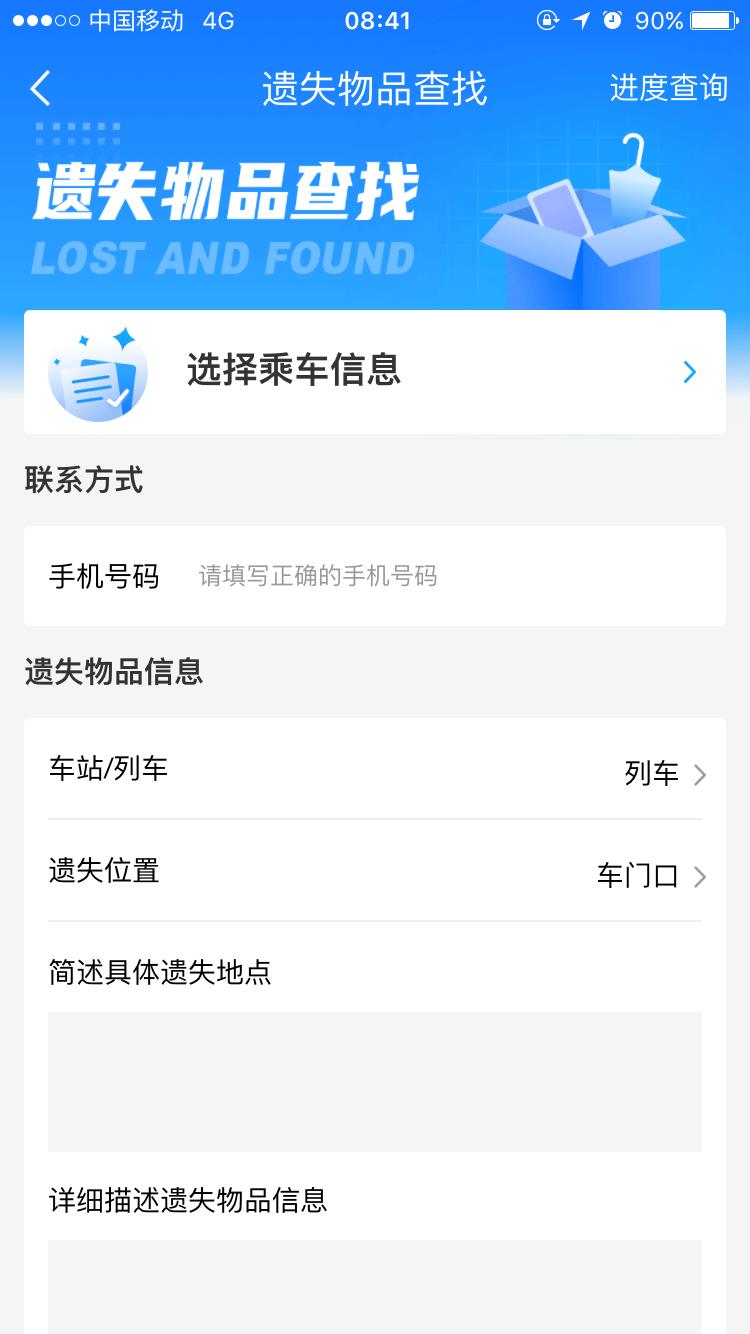750x1334 pixels.
Task: Open the 选择乘车信息 chevron
Action: [688, 371]
